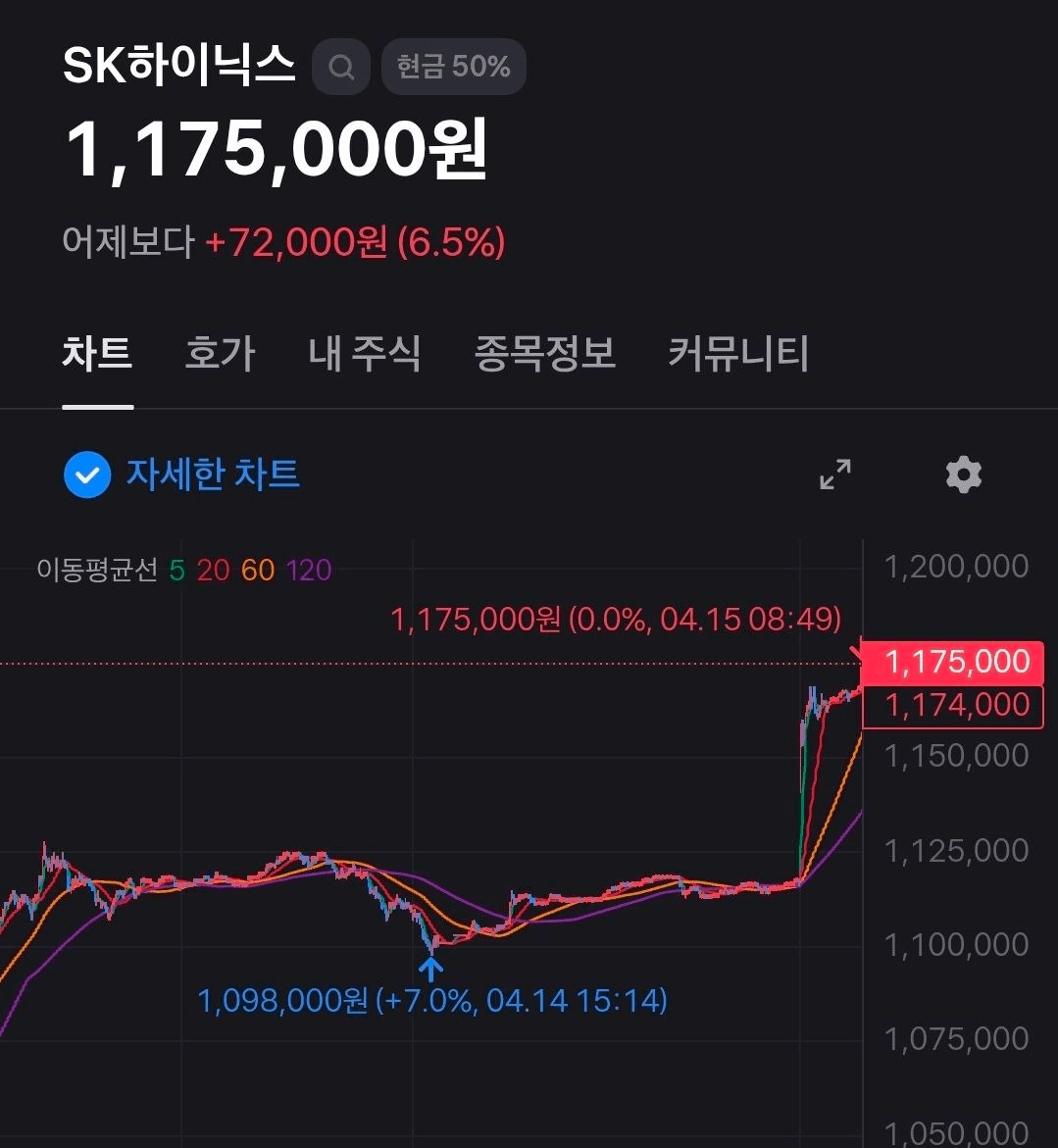Open the 종목정보 tab
This screenshot has width=1058, height=1148.
[544, 354]
